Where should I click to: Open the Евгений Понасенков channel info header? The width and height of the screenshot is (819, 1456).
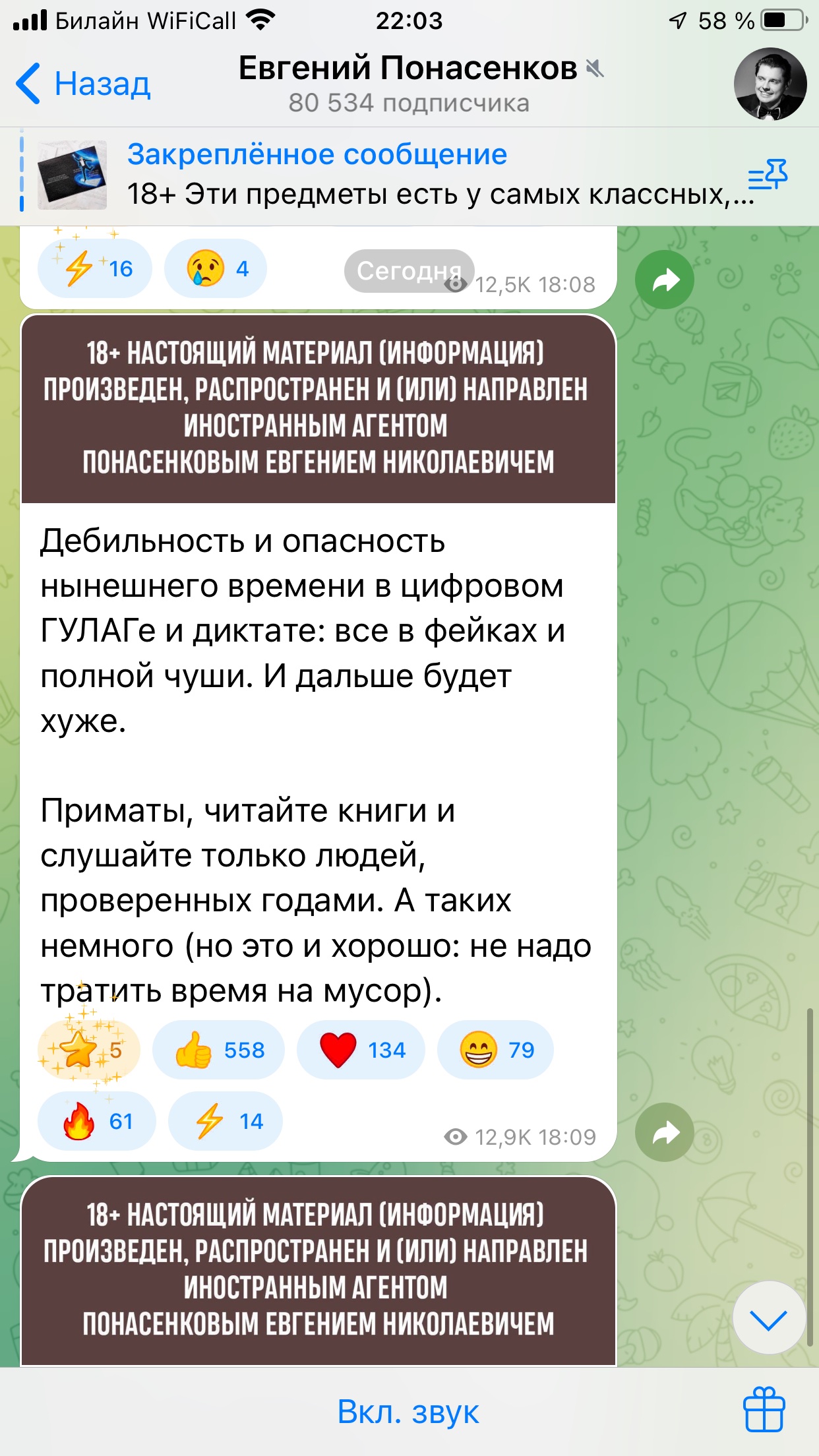409,84
